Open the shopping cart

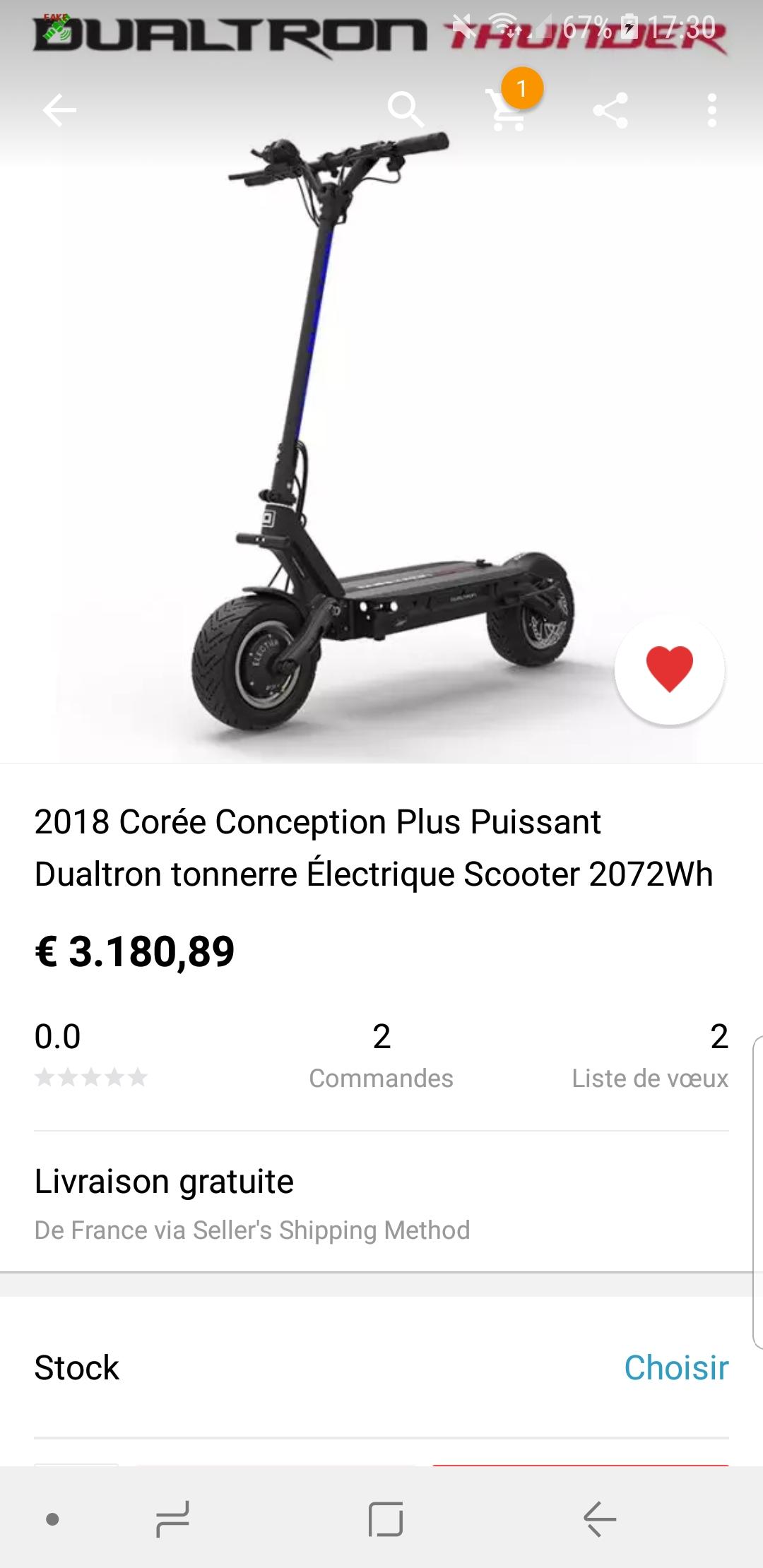click(509, 110)
